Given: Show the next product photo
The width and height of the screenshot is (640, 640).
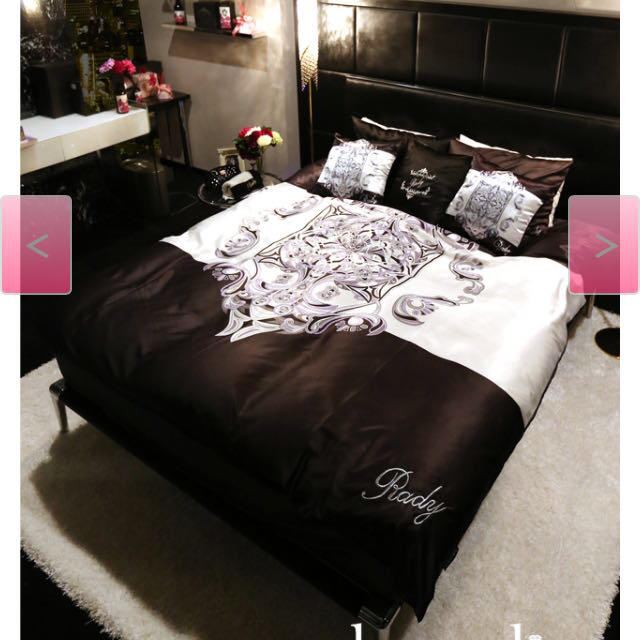Looking at the screenshot, I should pos(604,245).
